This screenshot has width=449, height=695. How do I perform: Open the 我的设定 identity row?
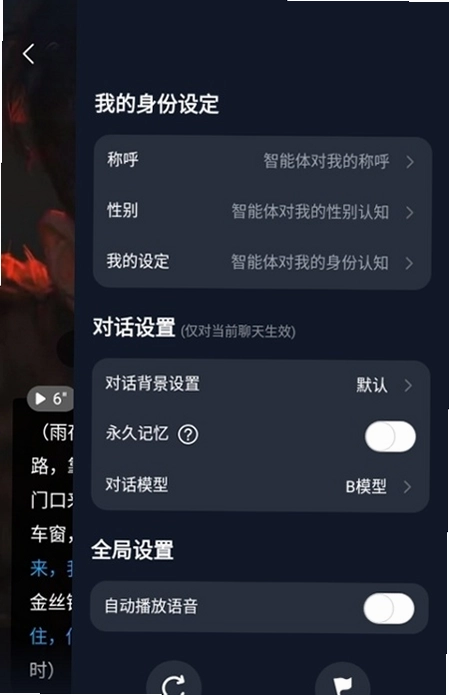point(262,262)
